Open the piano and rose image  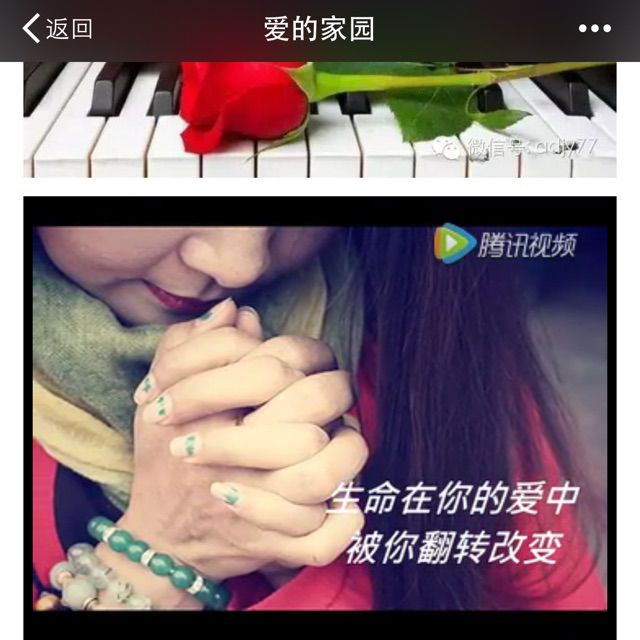pyautogui.click(x=320, y=119)
